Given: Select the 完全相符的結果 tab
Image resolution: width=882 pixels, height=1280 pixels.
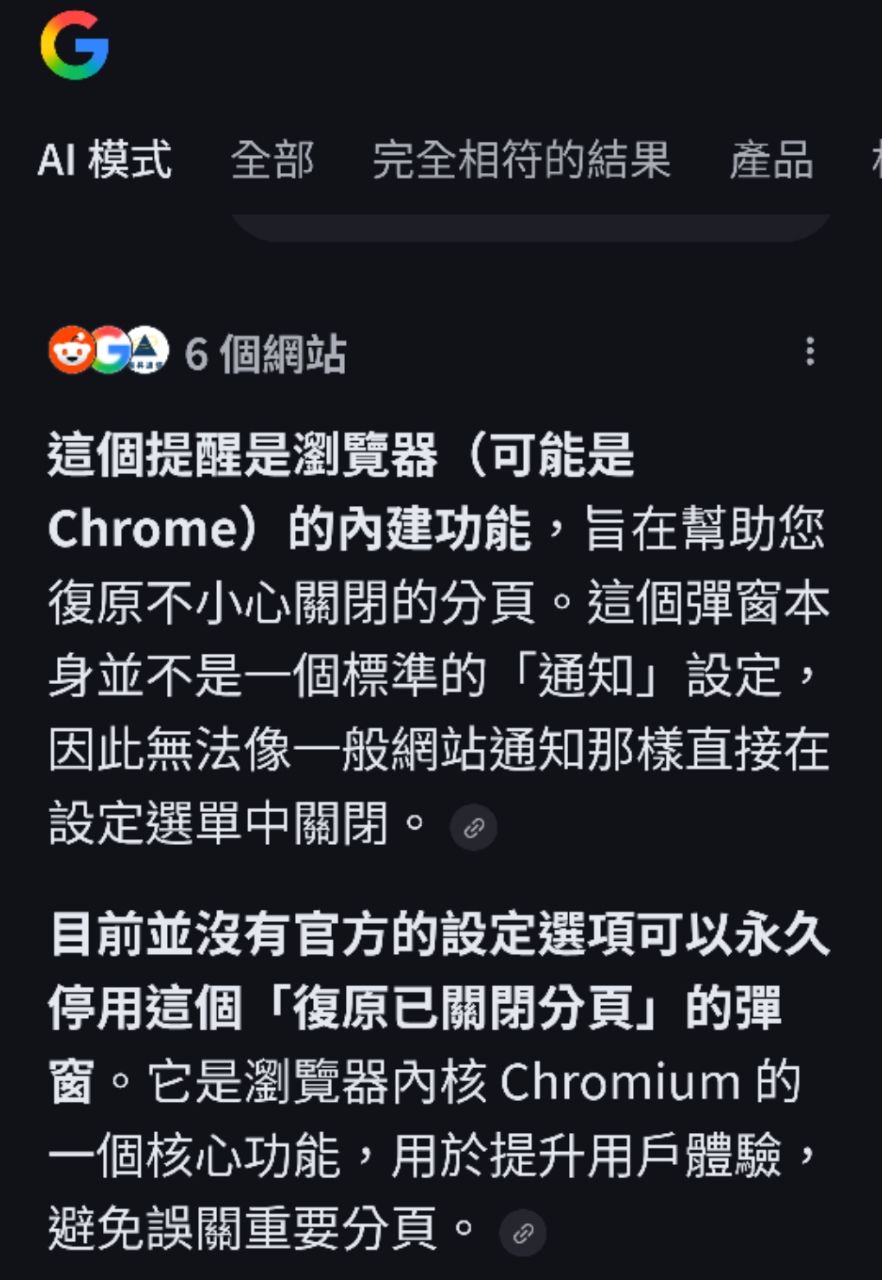Looking at the screenshot, I should point(521,160).
